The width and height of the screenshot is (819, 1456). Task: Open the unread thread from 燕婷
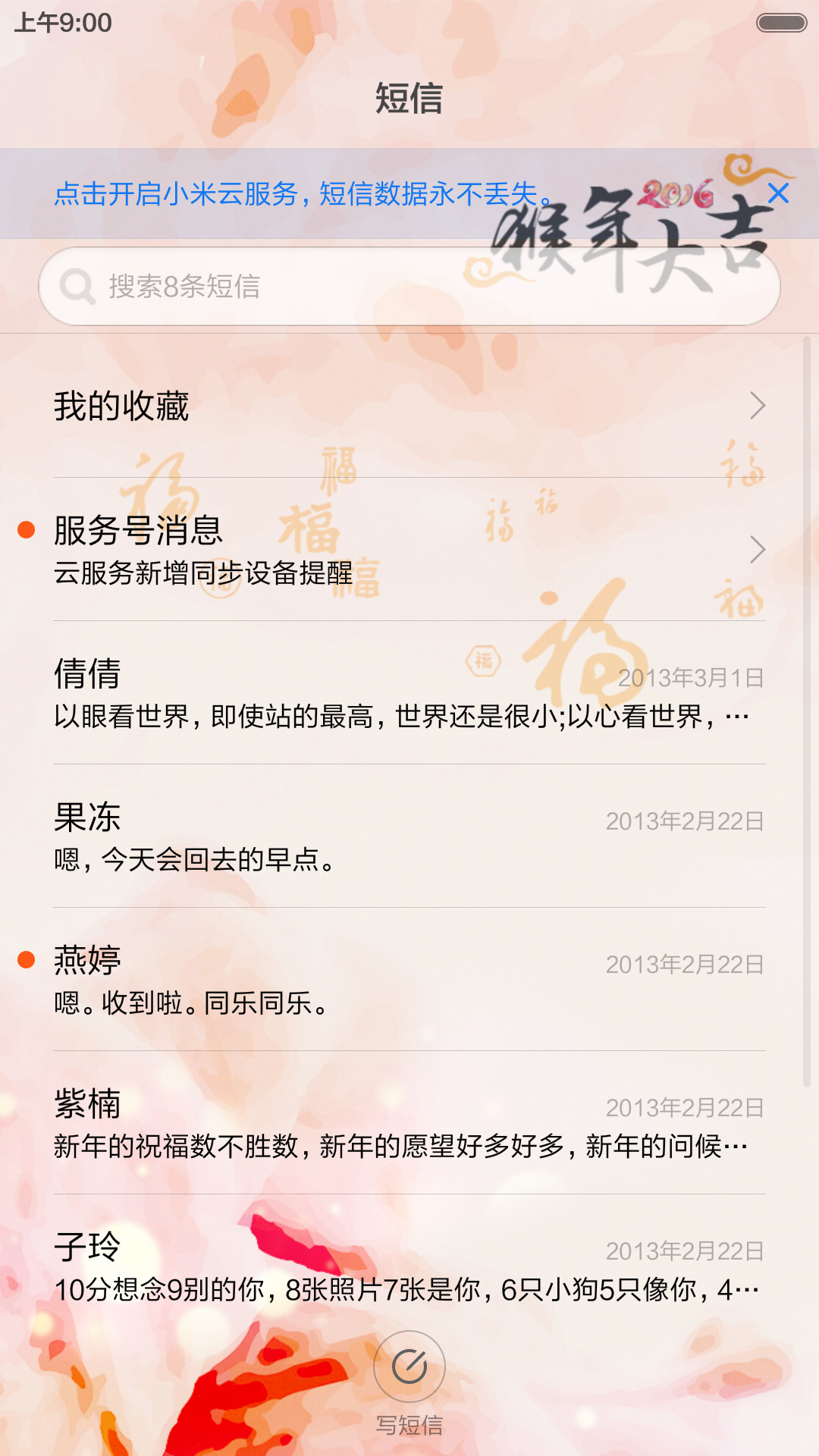(409, 980)
